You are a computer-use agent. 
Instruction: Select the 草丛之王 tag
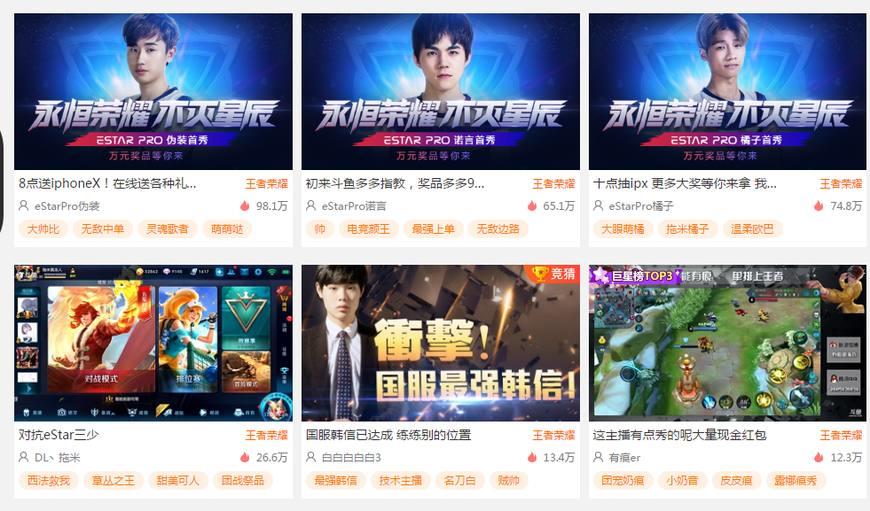(112, 480)
